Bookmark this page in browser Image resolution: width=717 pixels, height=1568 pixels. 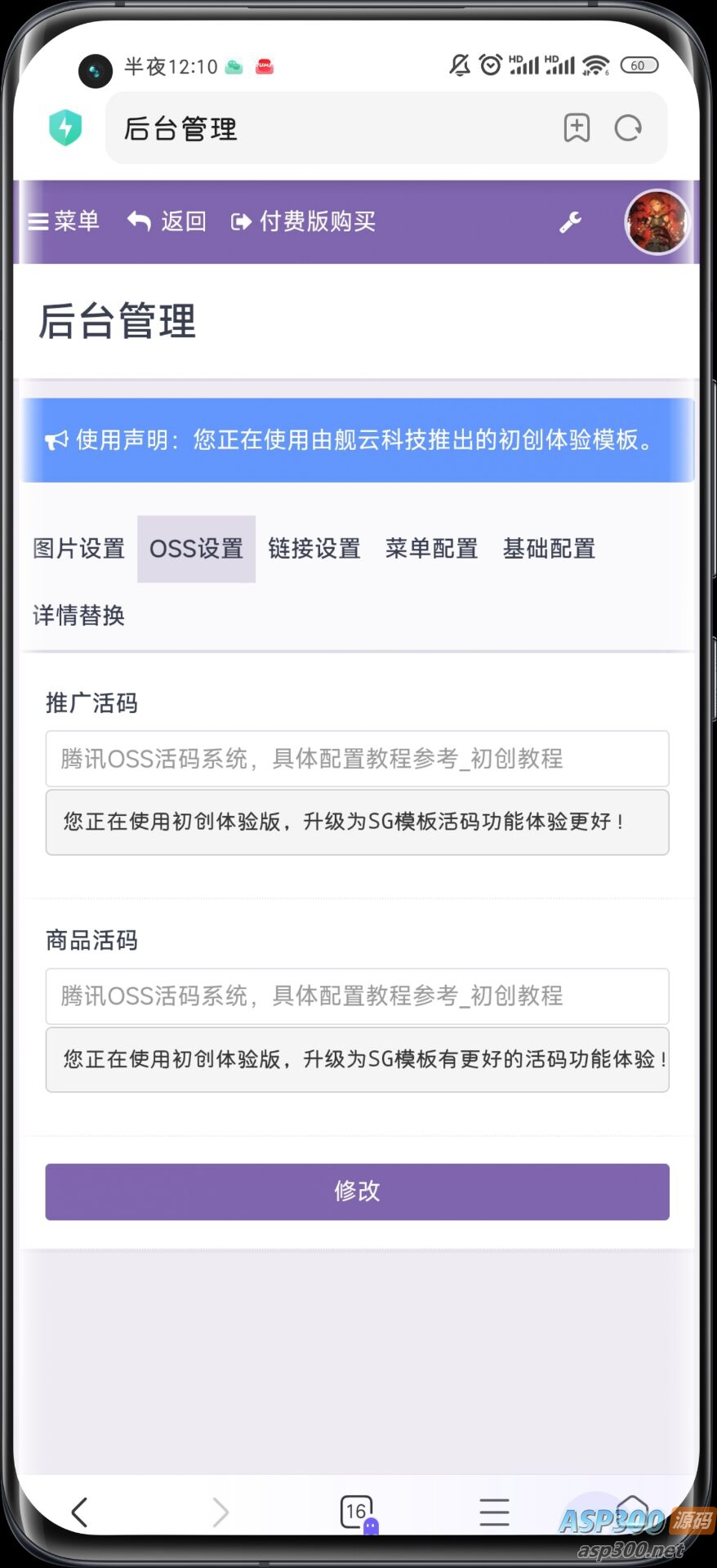point(577,128)
